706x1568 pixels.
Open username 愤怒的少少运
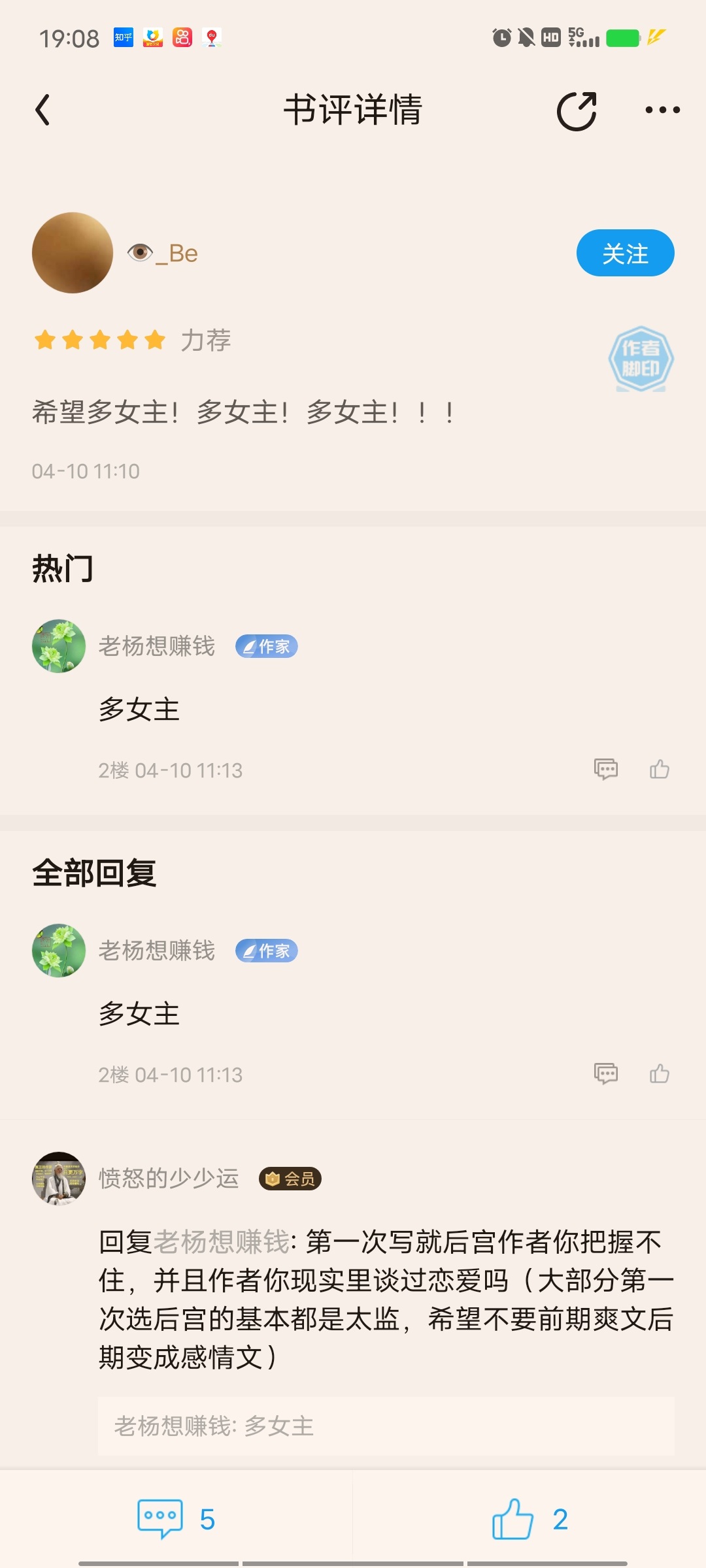pyautogui.click(x=169, y=1179)
